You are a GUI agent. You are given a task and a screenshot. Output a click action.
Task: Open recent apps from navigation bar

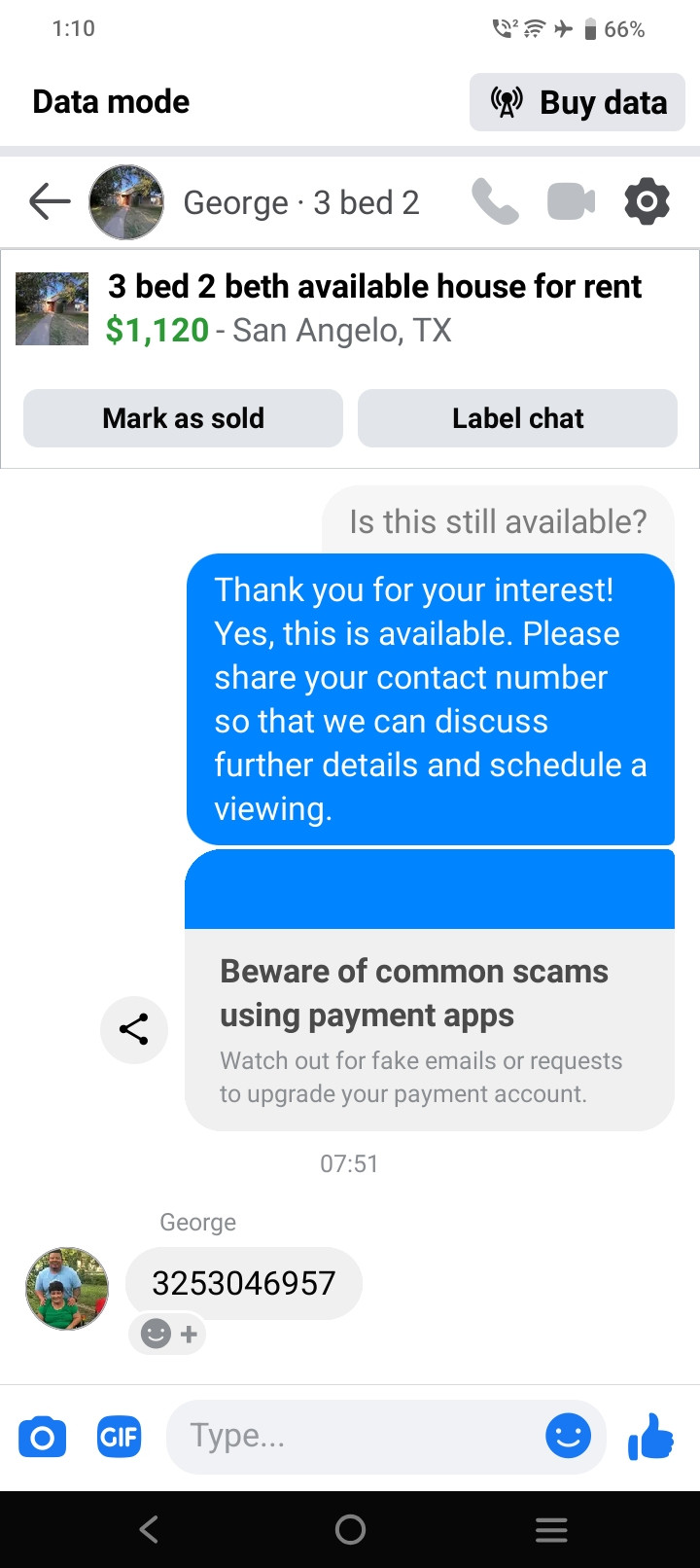click(x=551, y=1530)
